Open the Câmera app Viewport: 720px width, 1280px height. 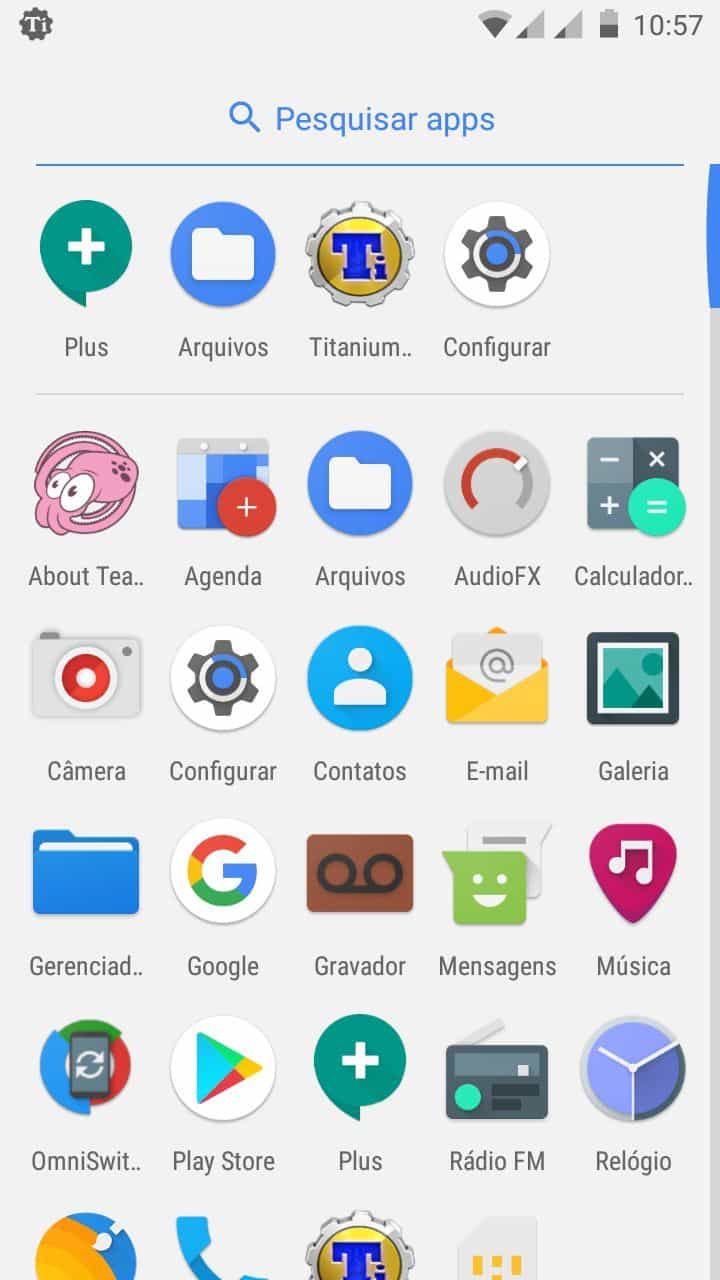tap(86, 679)
